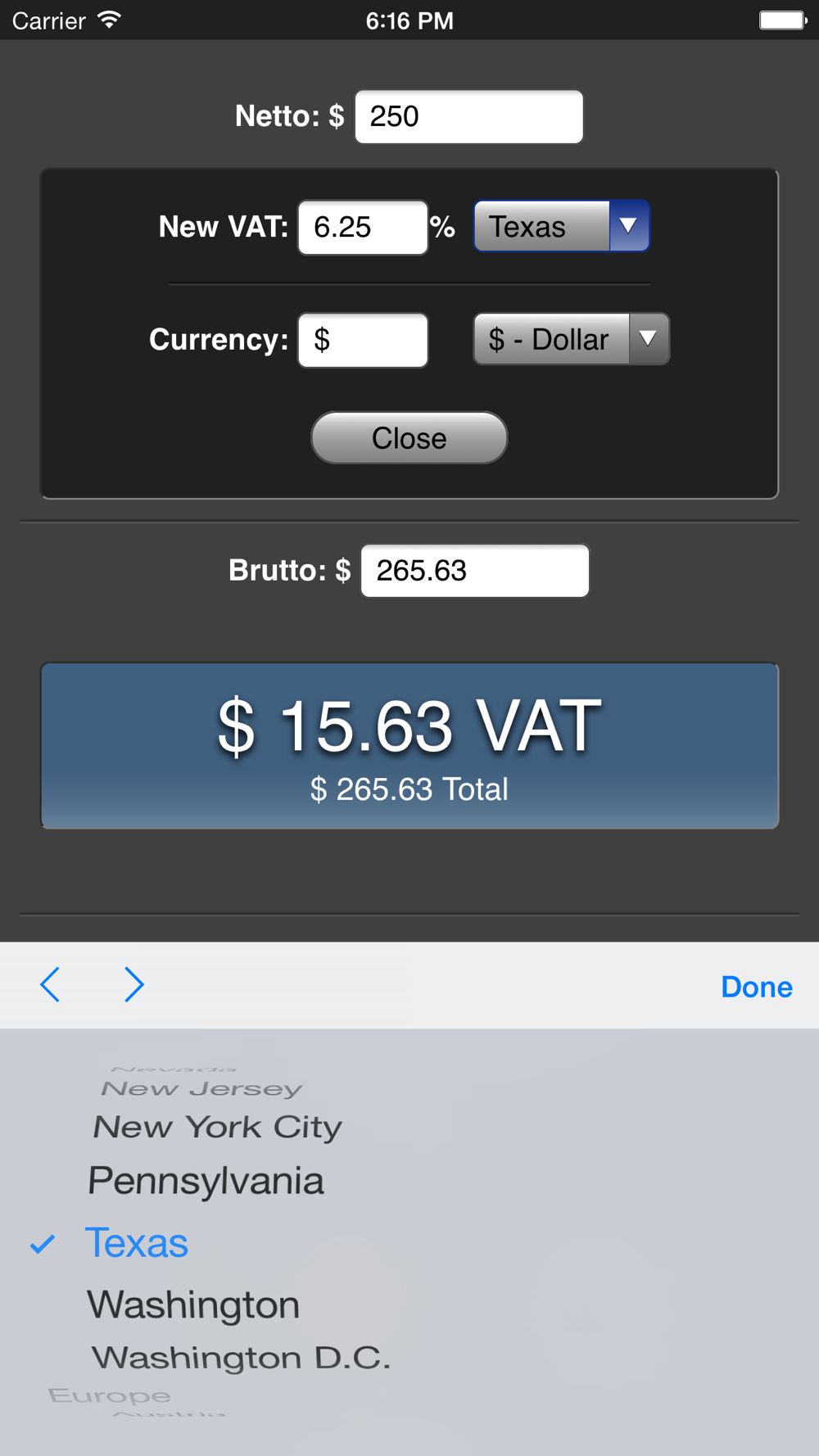Go to the next field arrow

point(133,984)
